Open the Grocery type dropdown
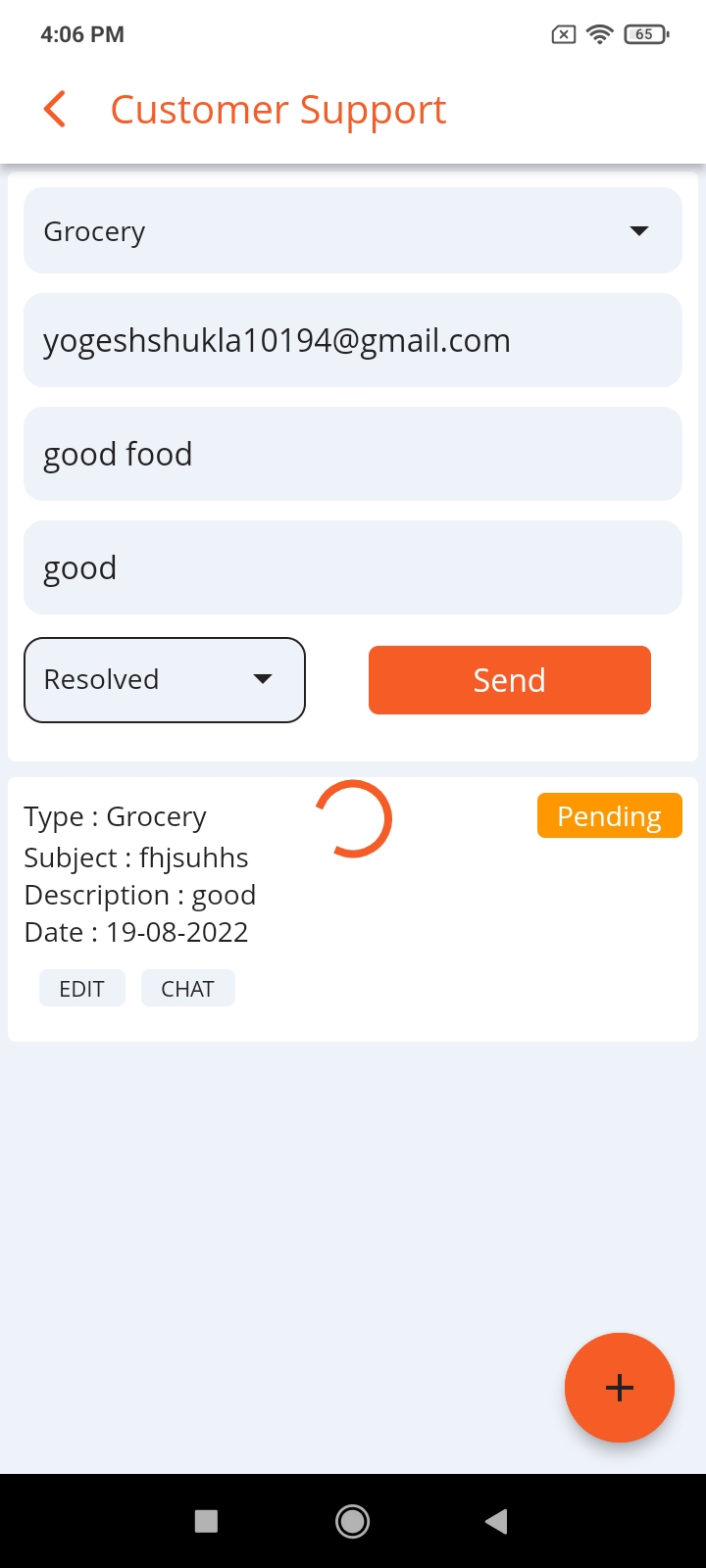The image size is (706, 1568). (353, 230)
